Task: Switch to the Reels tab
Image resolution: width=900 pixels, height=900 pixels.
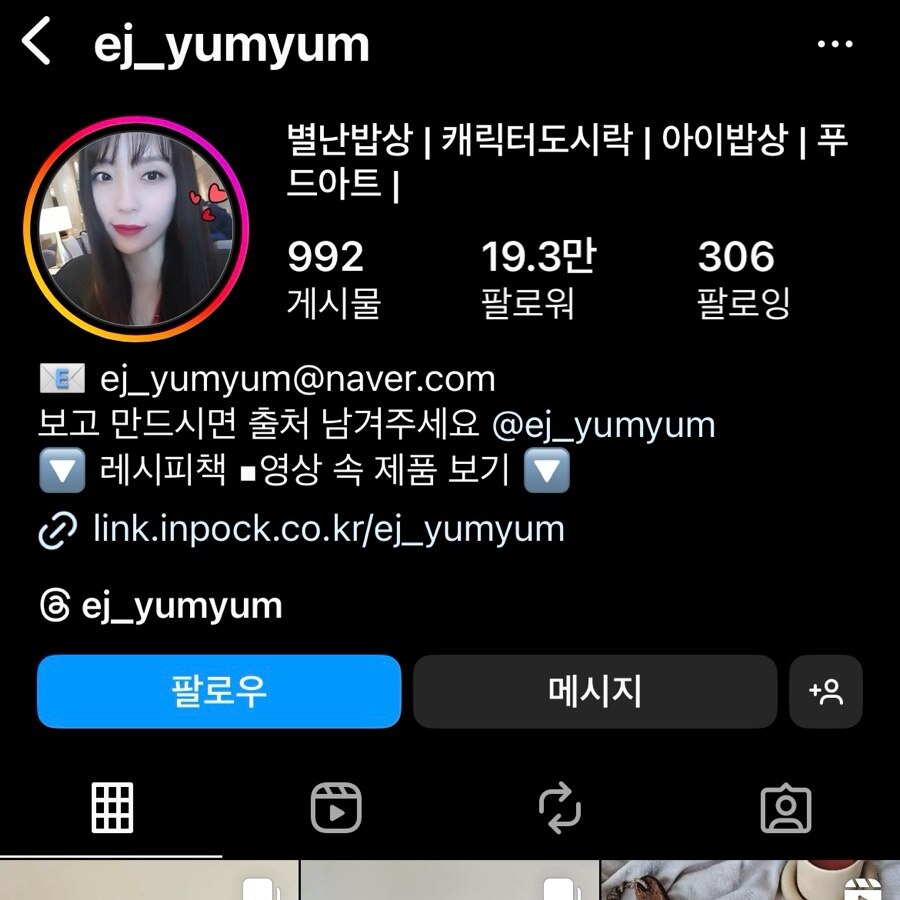Action: click(x=336, y=807)
